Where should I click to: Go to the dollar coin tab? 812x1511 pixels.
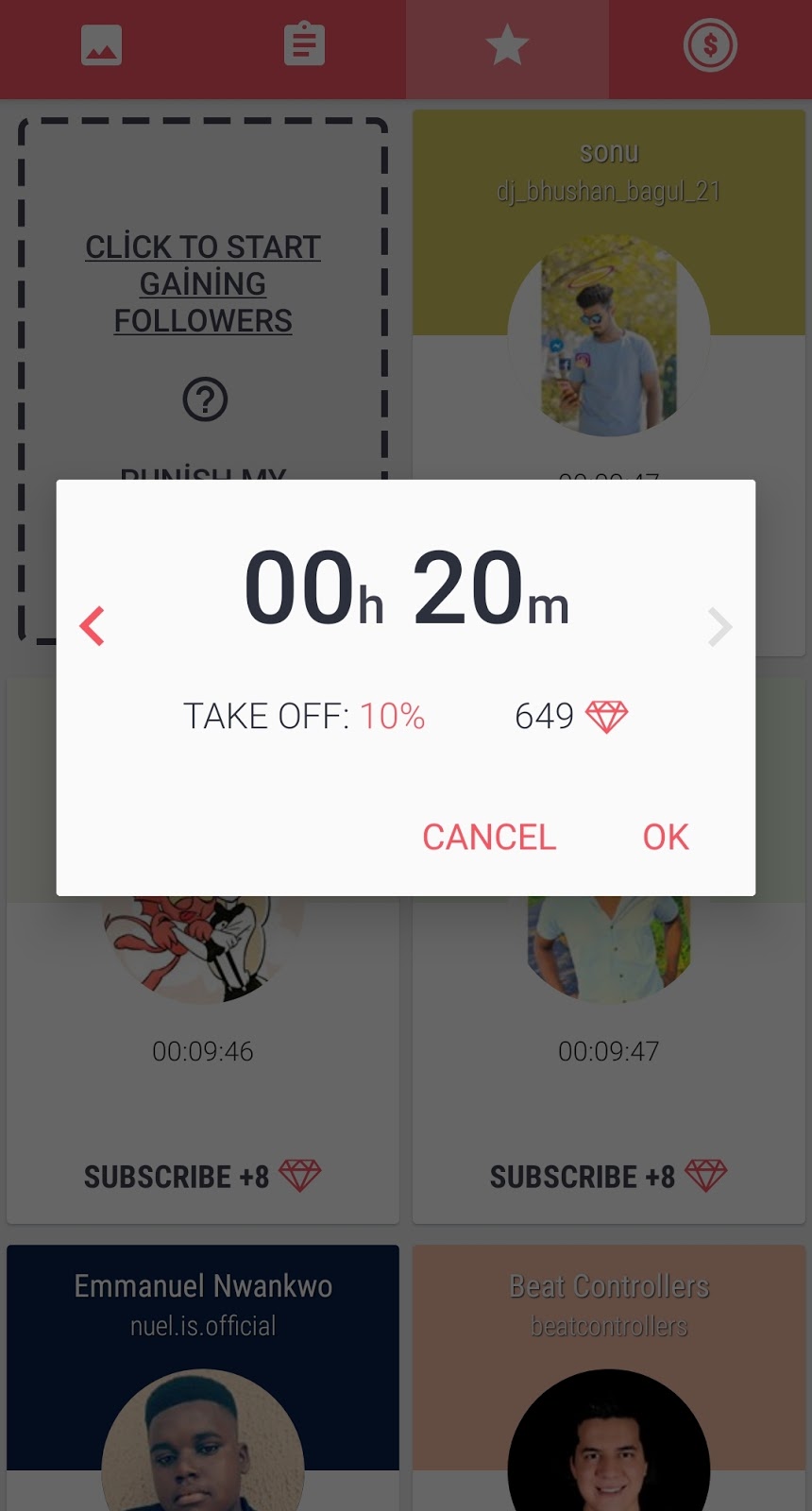coord(710,46)
